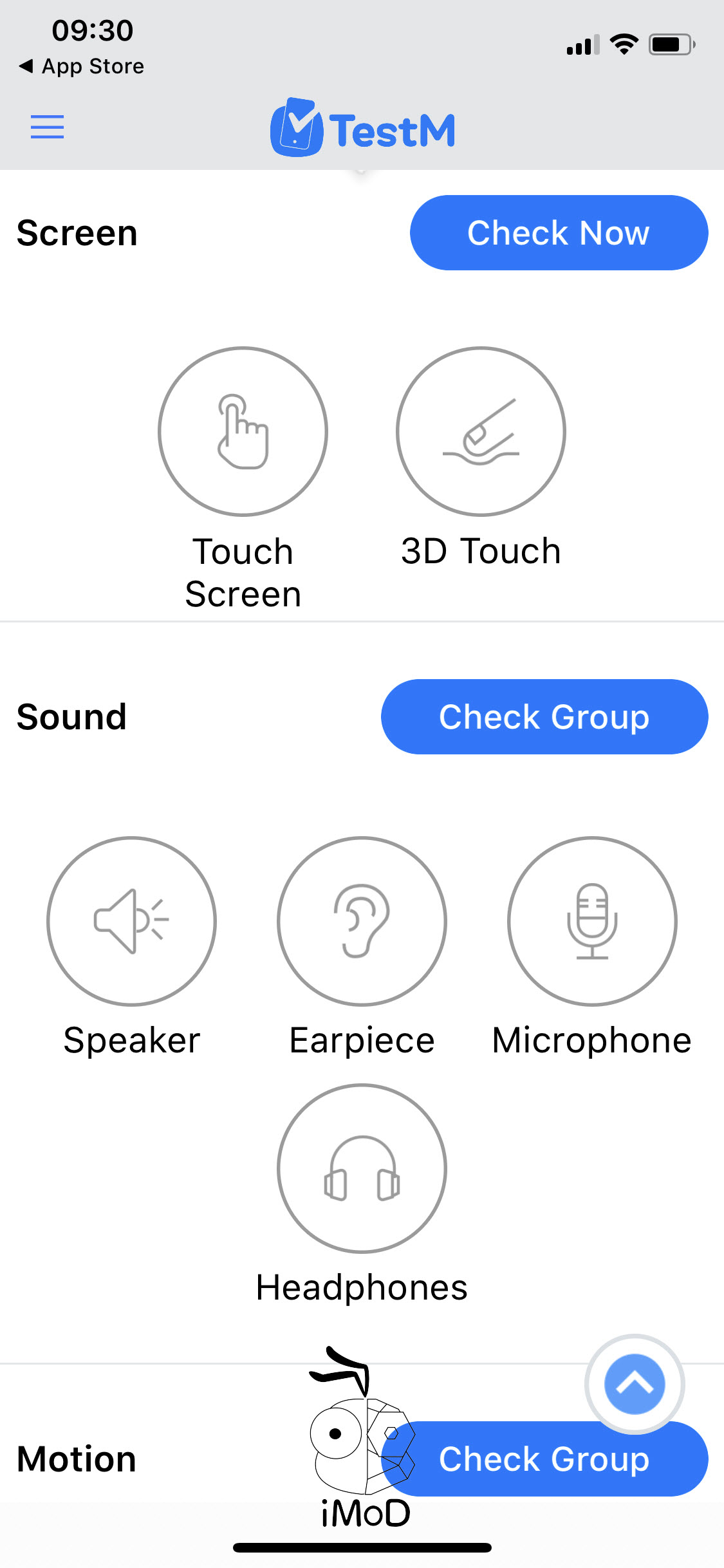724x1568 pixels.
Task: Collapse the Sound section via Check Group area
Action: (544, 716)
